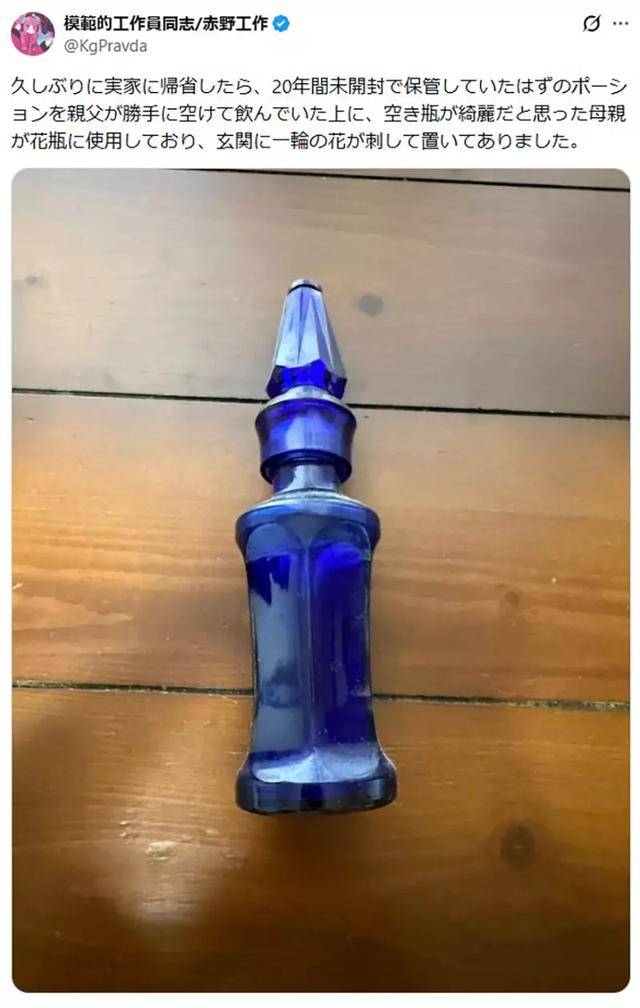View the blue bottle photo full screen
Viewport: 640px width, 1008px height.
click(x=320, y=580)
